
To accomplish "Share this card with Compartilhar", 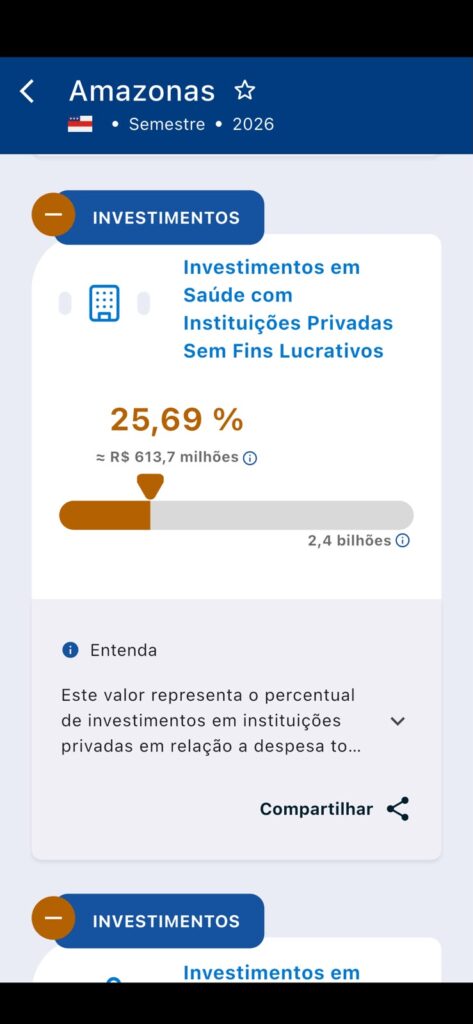I will pyautogui.click(x=334, y=808).
